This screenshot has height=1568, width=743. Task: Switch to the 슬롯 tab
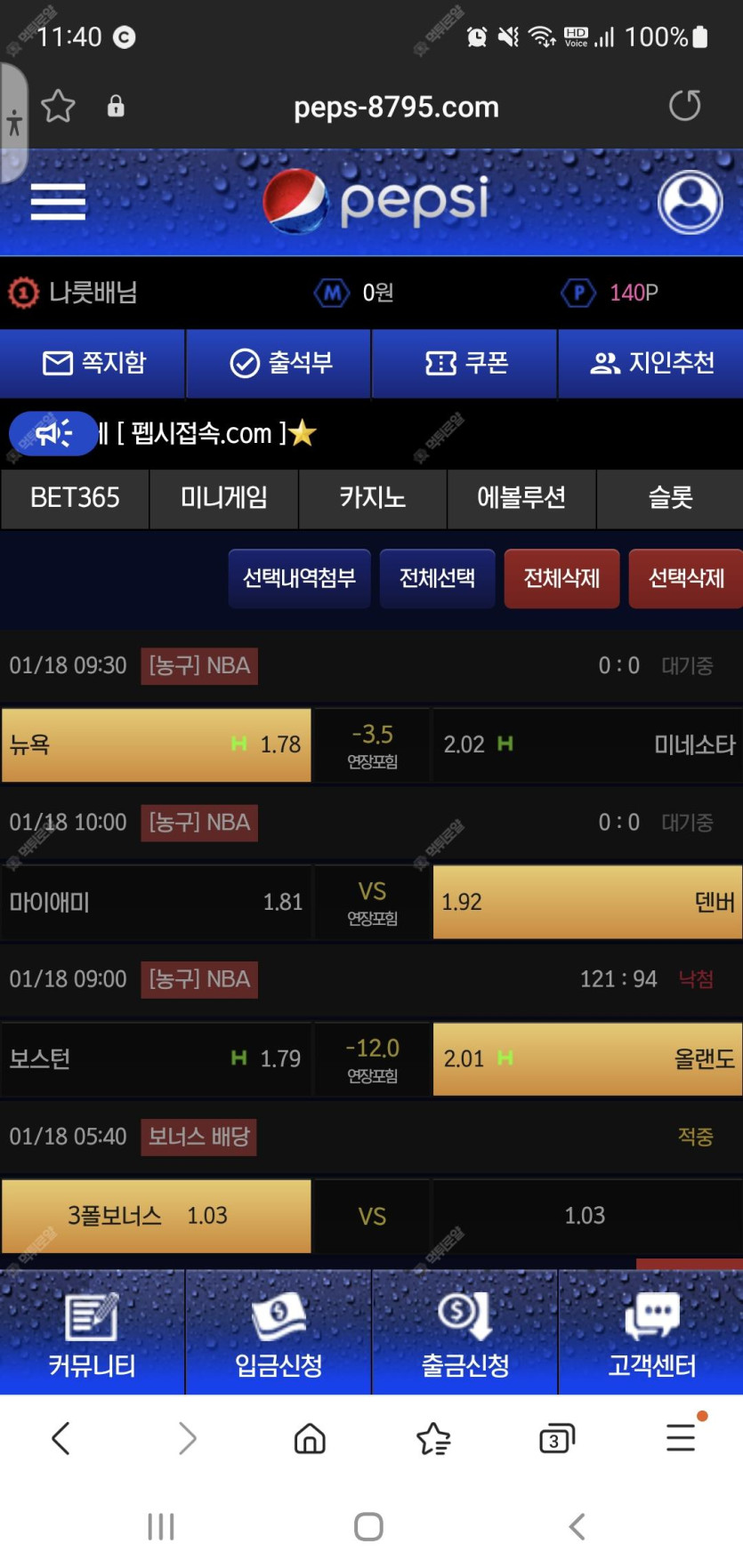point(669,498)
